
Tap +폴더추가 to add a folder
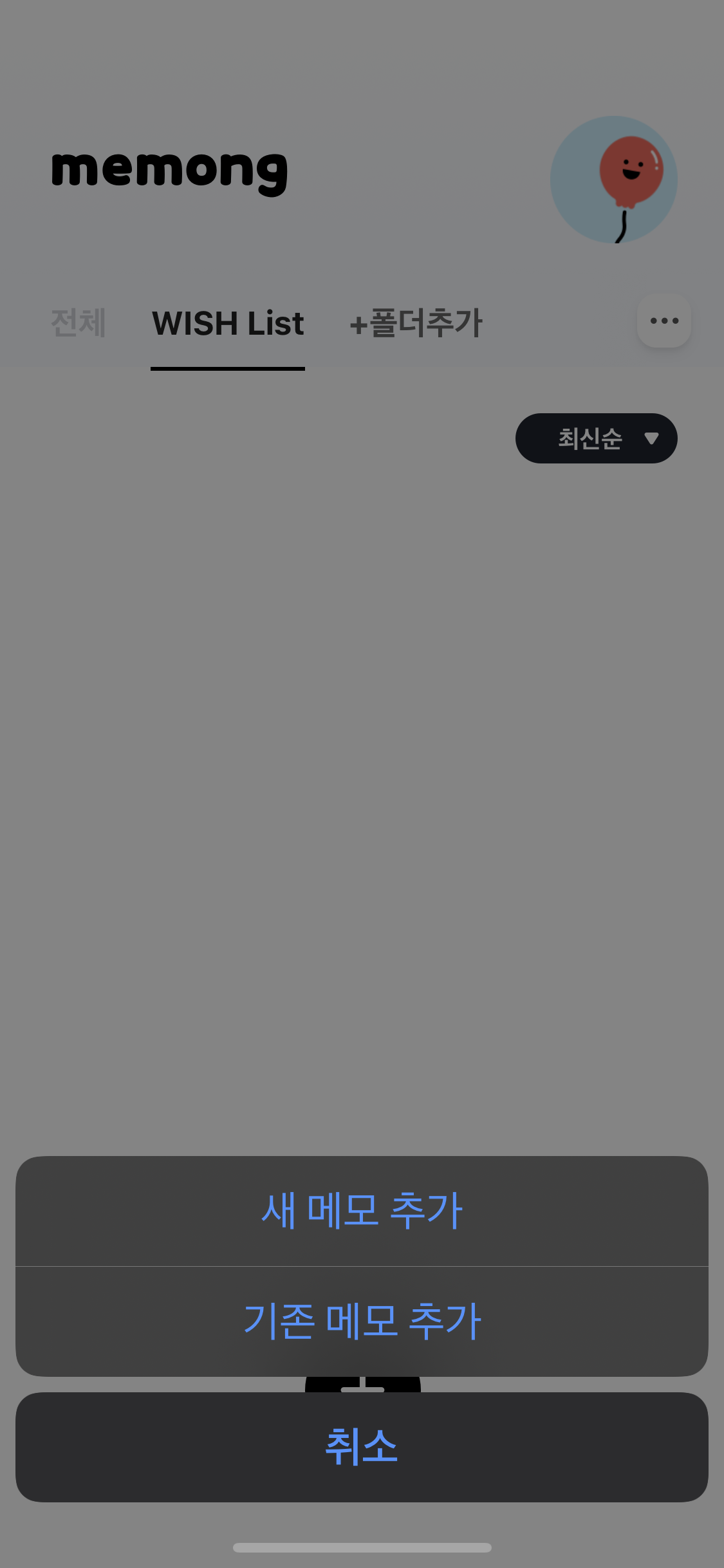[415, 324]
